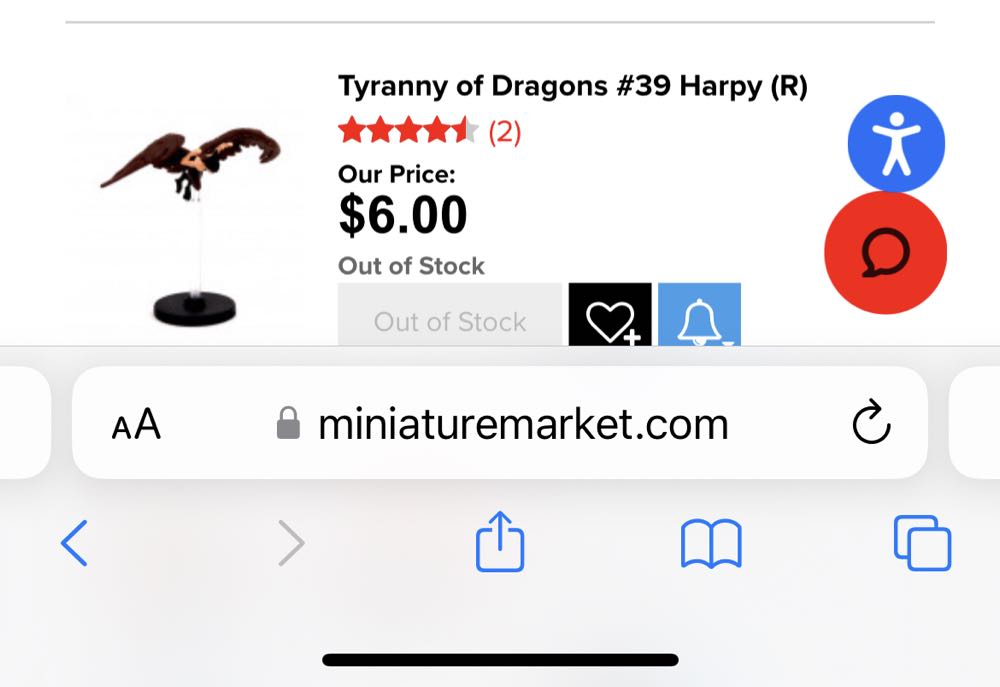Open Safari bookmarks
The height and width of the screenshot is (687, 1000).
point(711,544)
